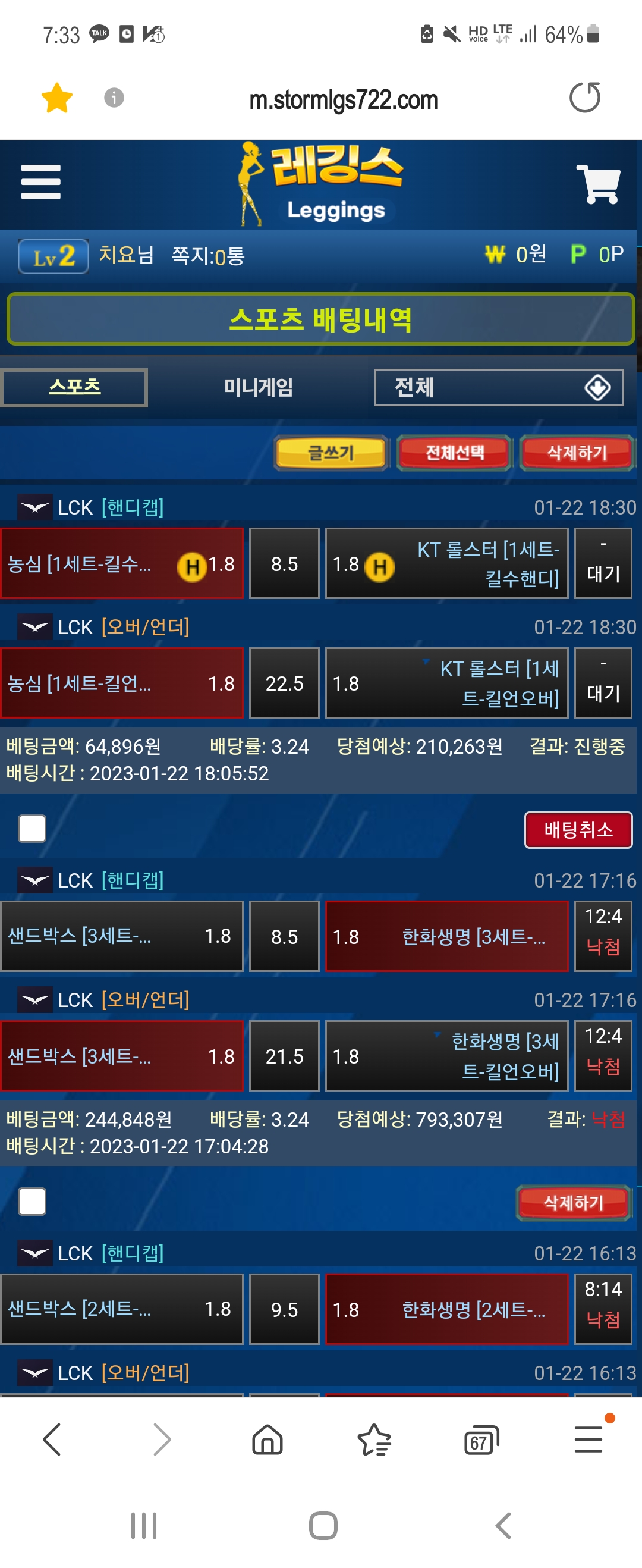Viewport: 642px width, 1568px height.
Task: Open the 쪽지 message inbox link
Action: tap(207, 256)
